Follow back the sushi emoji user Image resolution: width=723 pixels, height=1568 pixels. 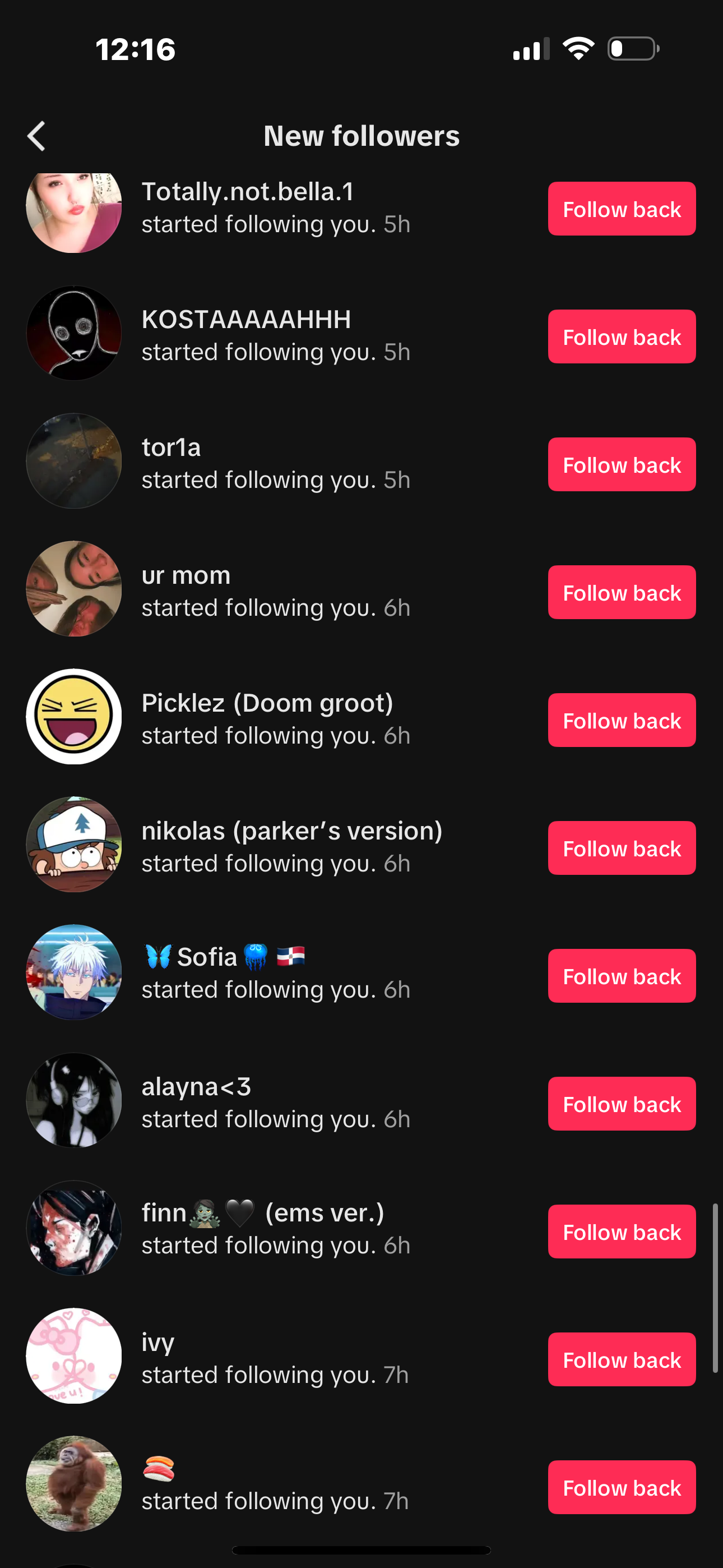coord(622,1487)
